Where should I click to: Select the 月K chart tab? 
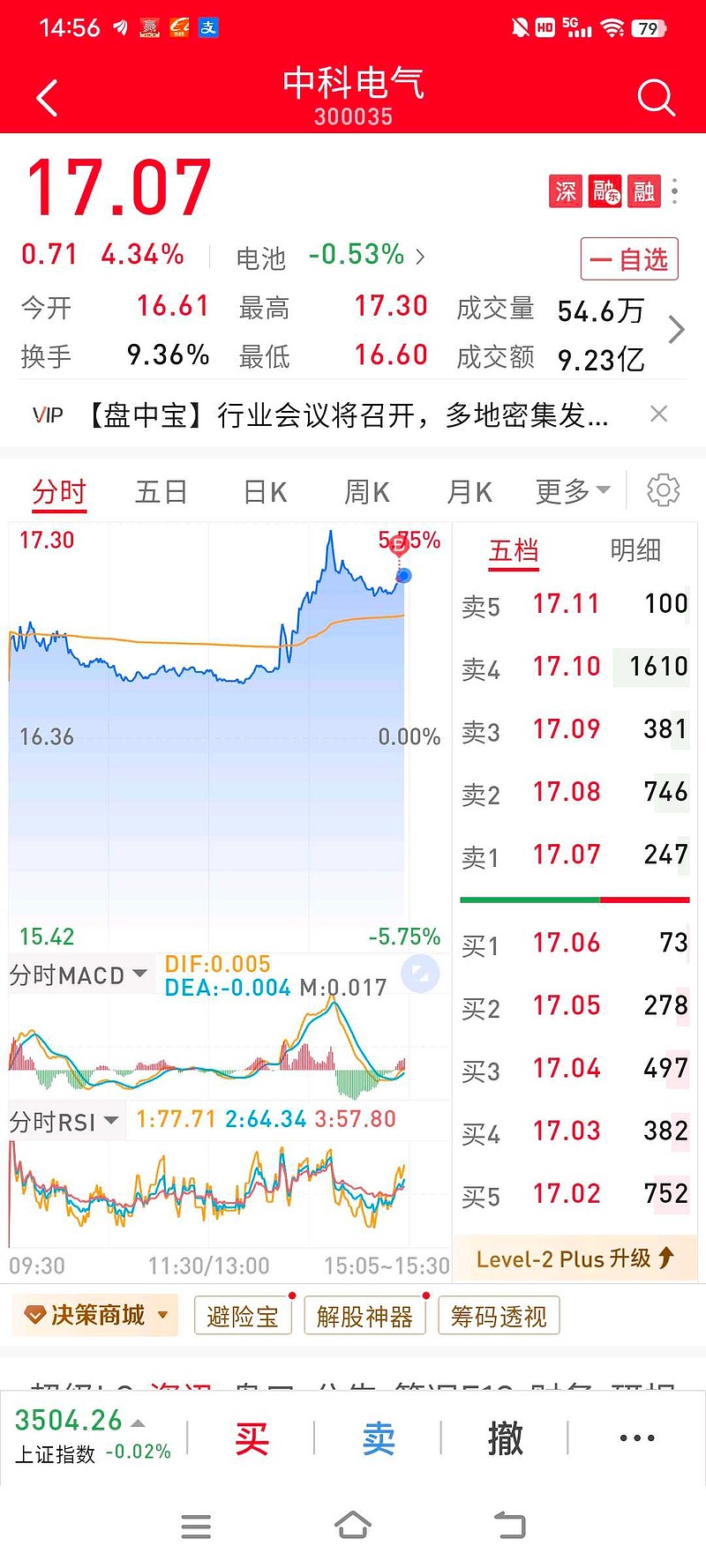[x=469, y=491]
